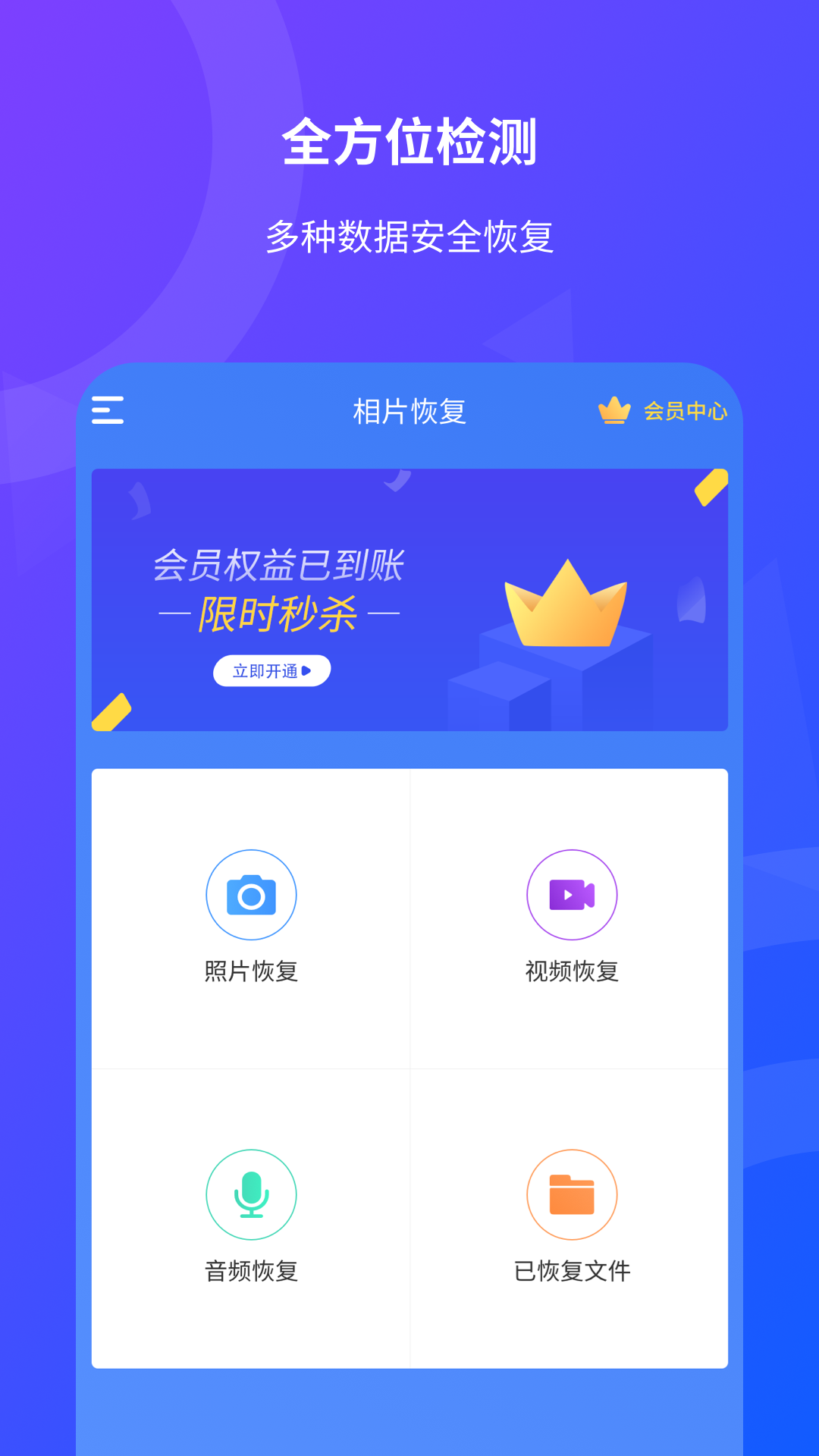Click the microphone icon for 音频恢复
This screenshot has height=1456, width=819.
(x=252, y=1194)
